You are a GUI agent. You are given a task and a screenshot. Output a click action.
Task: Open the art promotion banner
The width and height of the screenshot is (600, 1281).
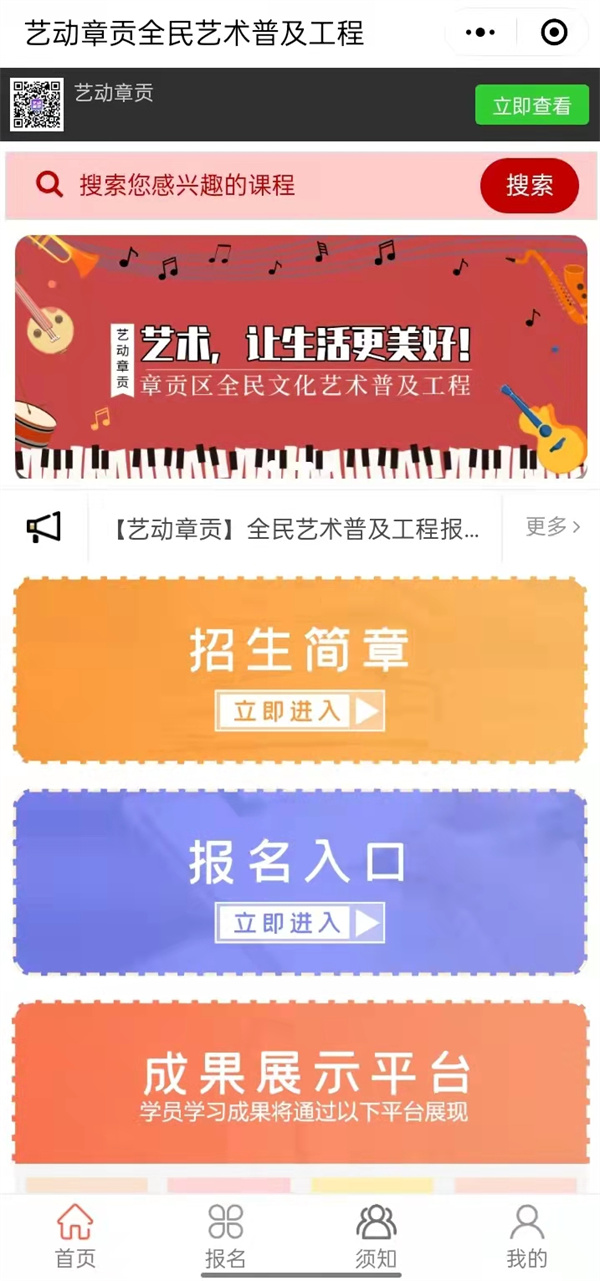(x=300, y=357)
